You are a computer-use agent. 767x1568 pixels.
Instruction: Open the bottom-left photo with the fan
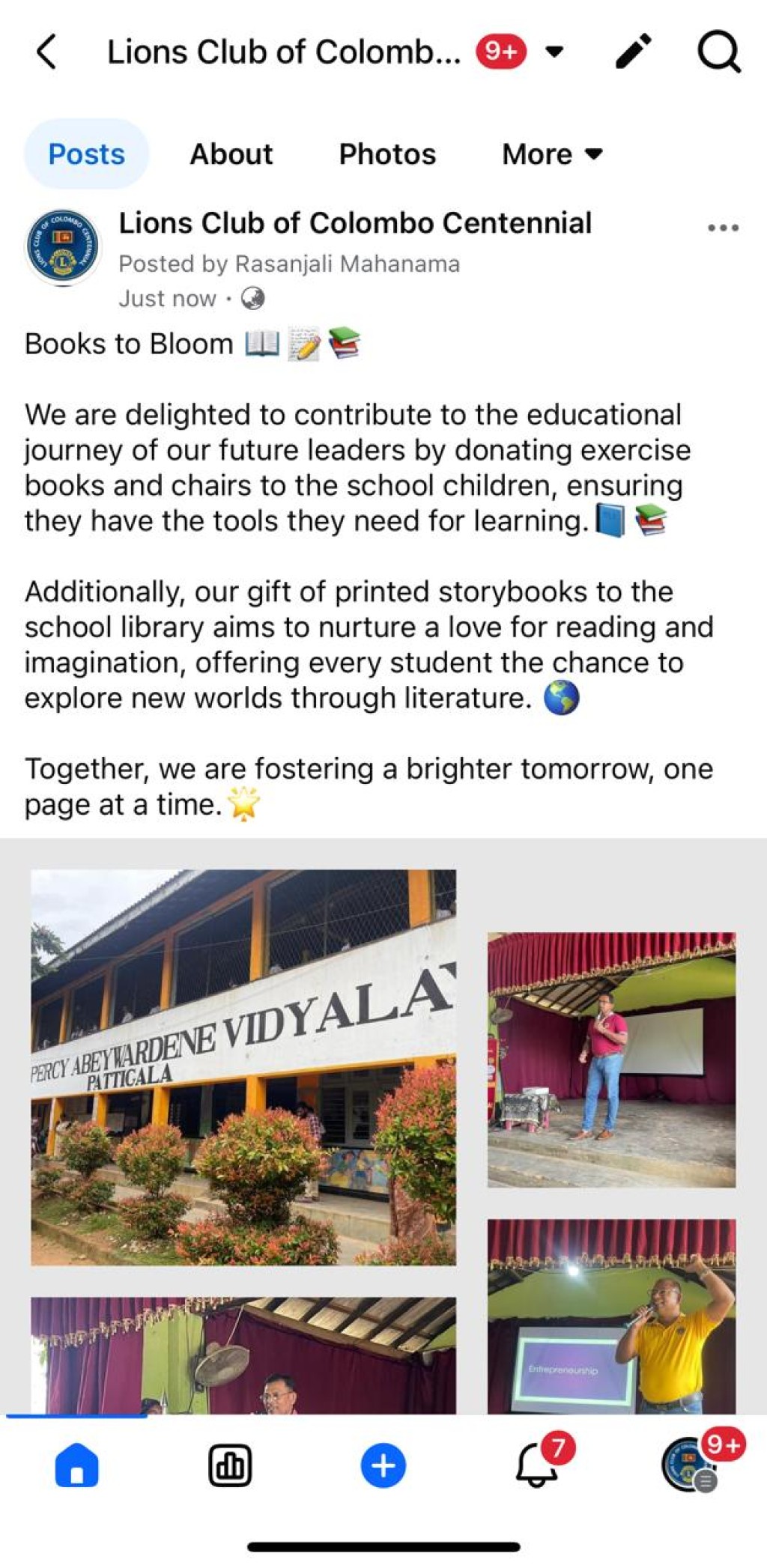coord(243,1356)
